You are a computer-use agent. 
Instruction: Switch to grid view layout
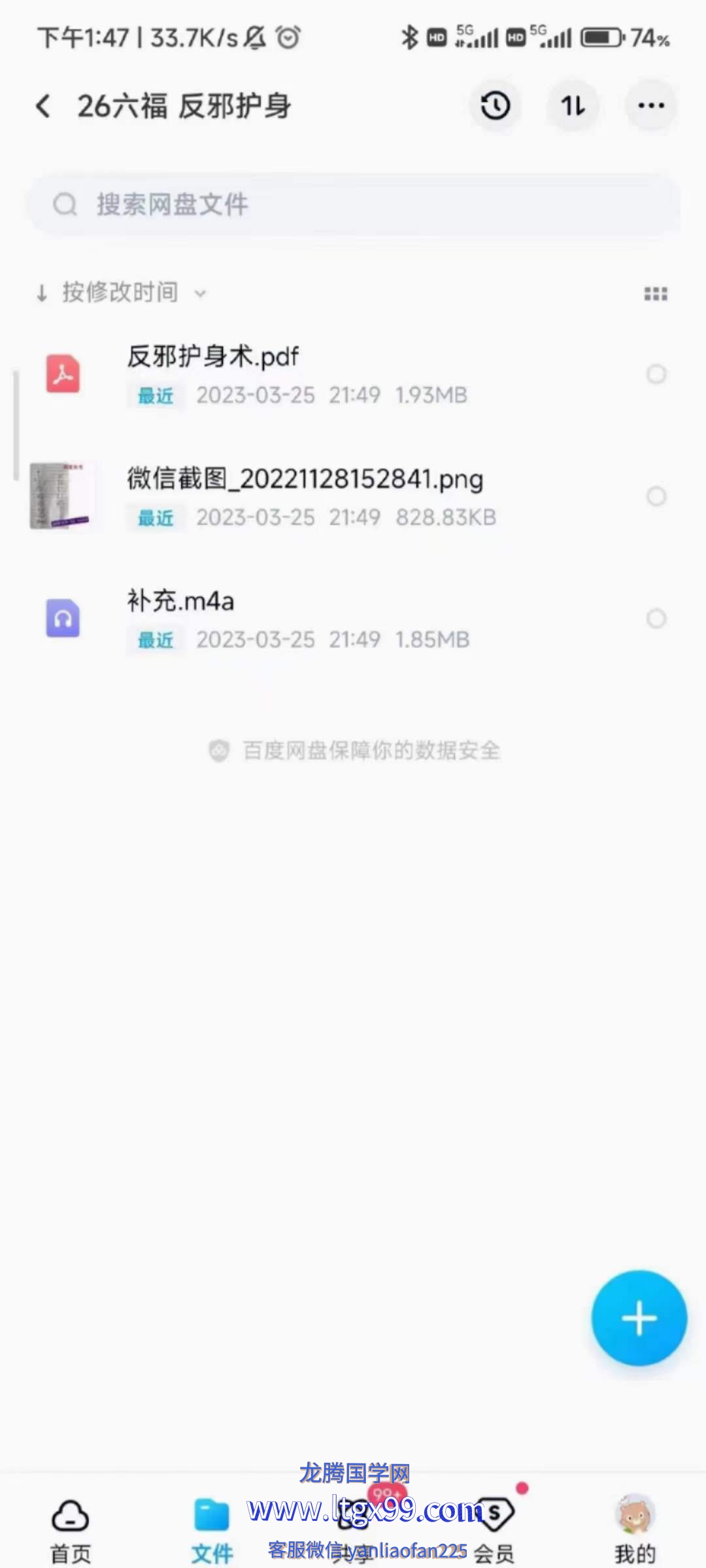pyautogui.click(x=656, y=294)
